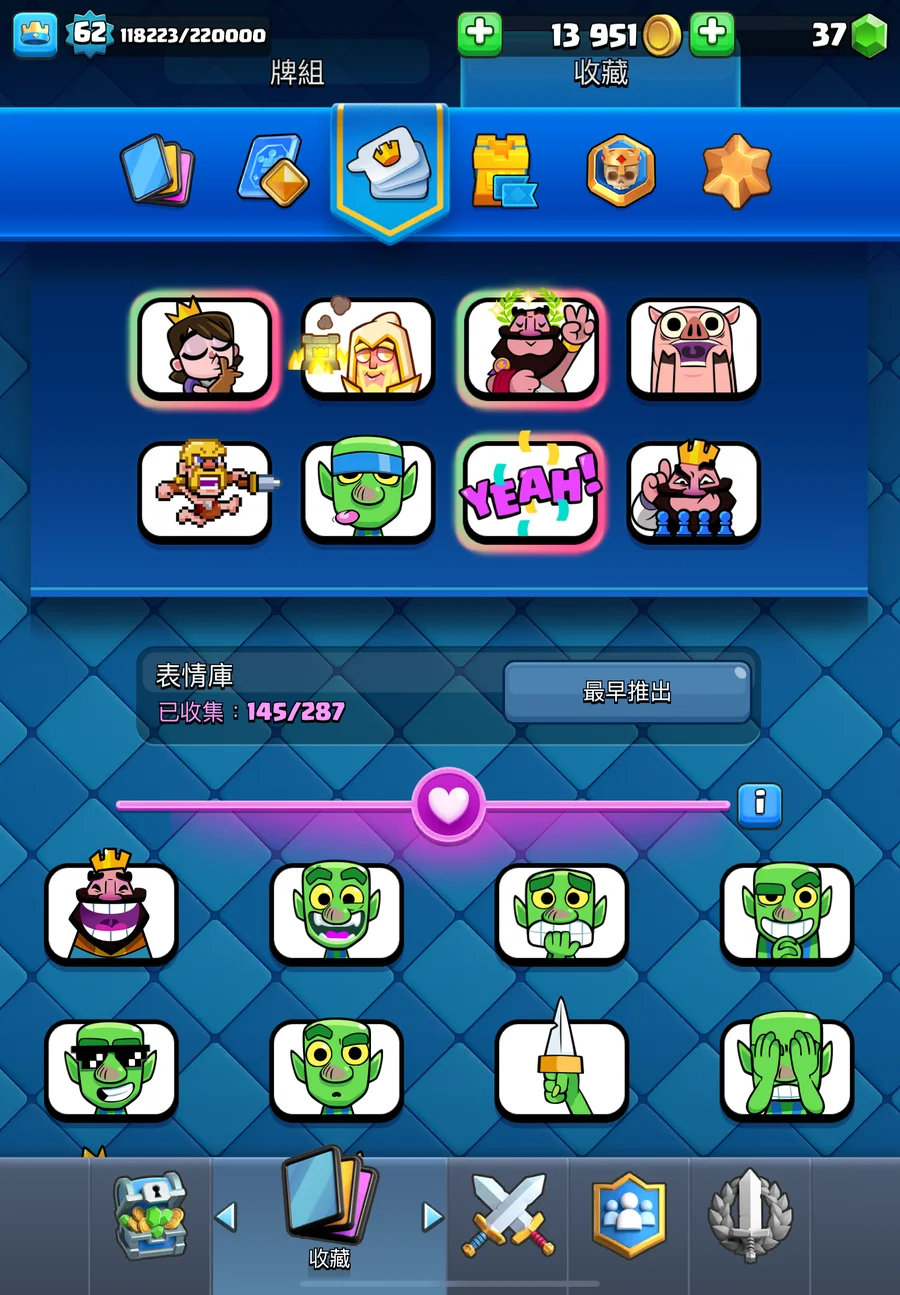
Task: Select the laughing king emote
Action: tap(111, 912)
